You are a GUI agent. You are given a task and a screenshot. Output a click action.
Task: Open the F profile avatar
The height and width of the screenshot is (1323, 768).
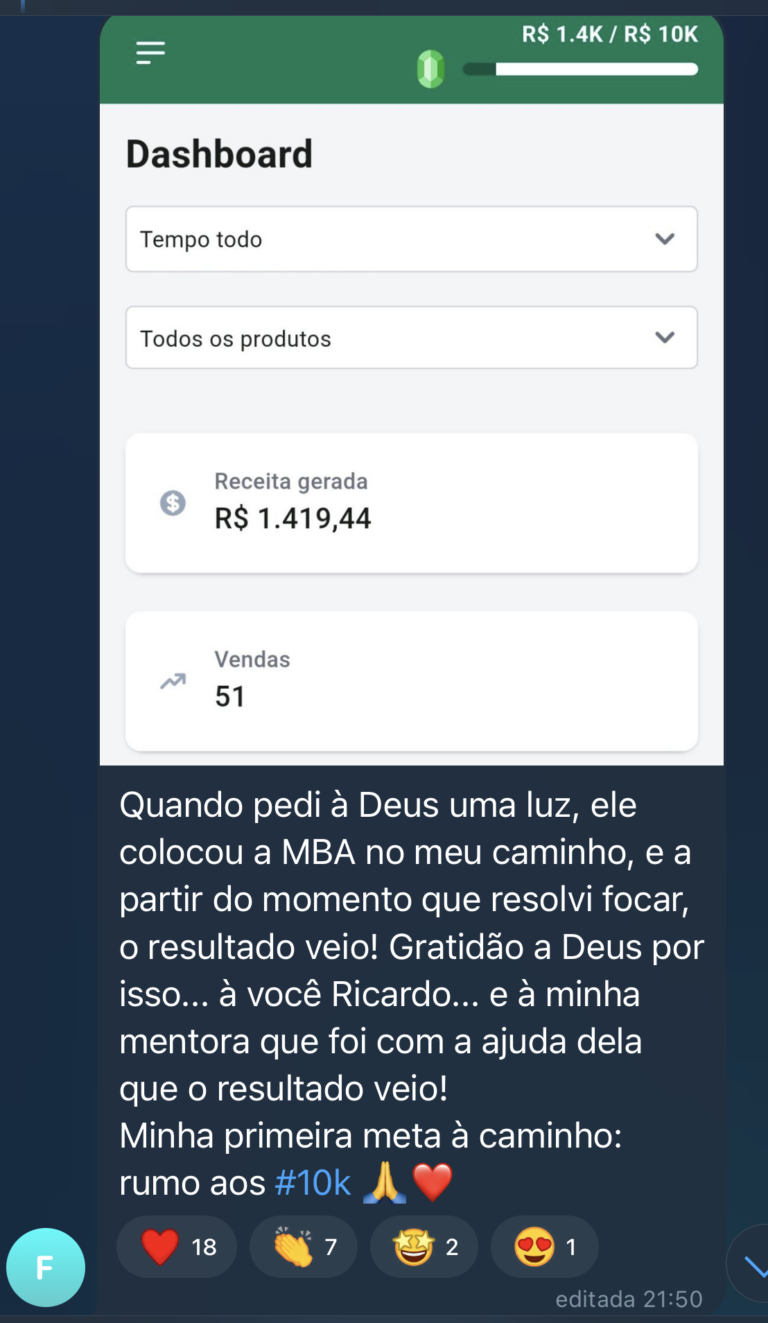pos(45,1265)
